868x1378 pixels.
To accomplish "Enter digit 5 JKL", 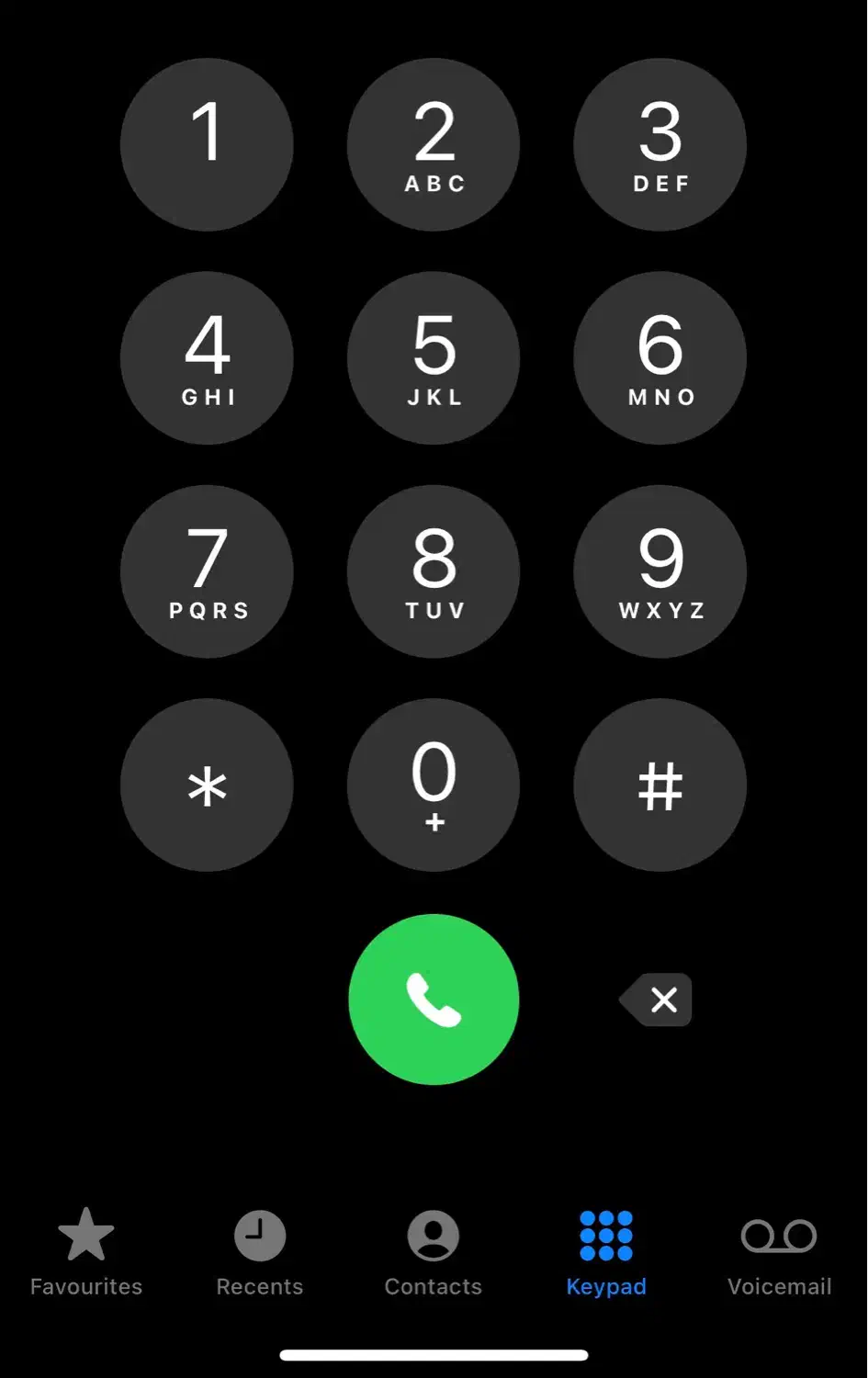I will [434, 357].
